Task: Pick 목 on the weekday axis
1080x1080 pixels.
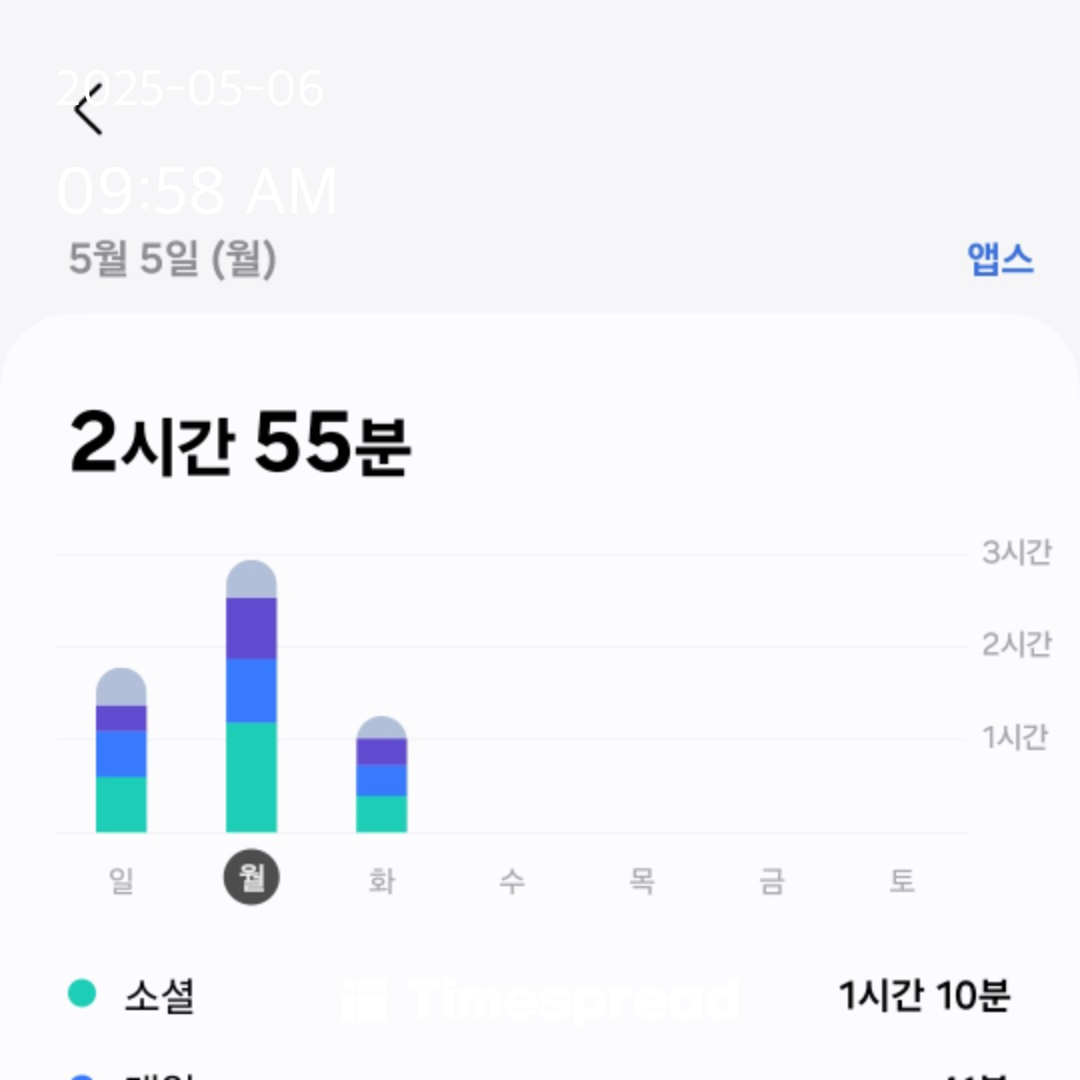Action: [642, 881]
